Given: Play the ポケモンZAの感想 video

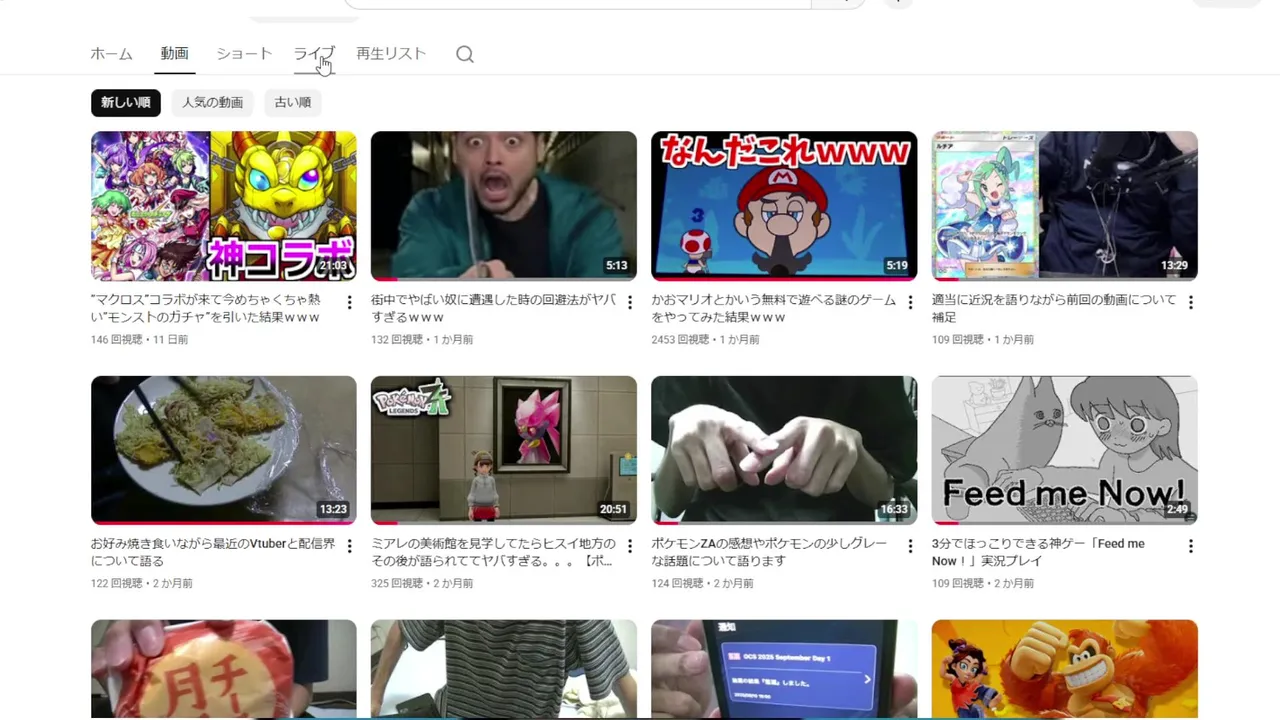Looking at the screenshot, I should [783, 450].
